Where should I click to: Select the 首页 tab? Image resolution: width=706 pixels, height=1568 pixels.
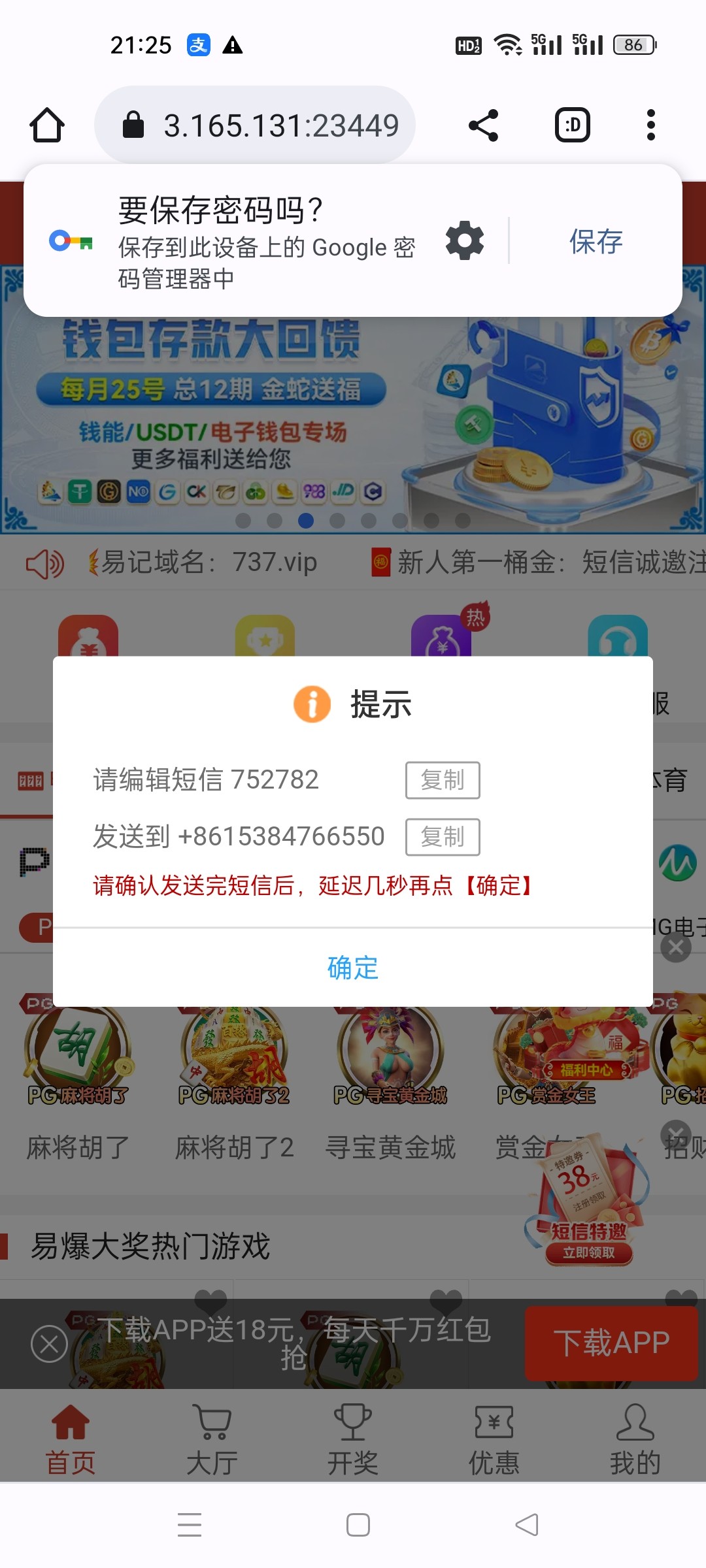point(71,1441)
